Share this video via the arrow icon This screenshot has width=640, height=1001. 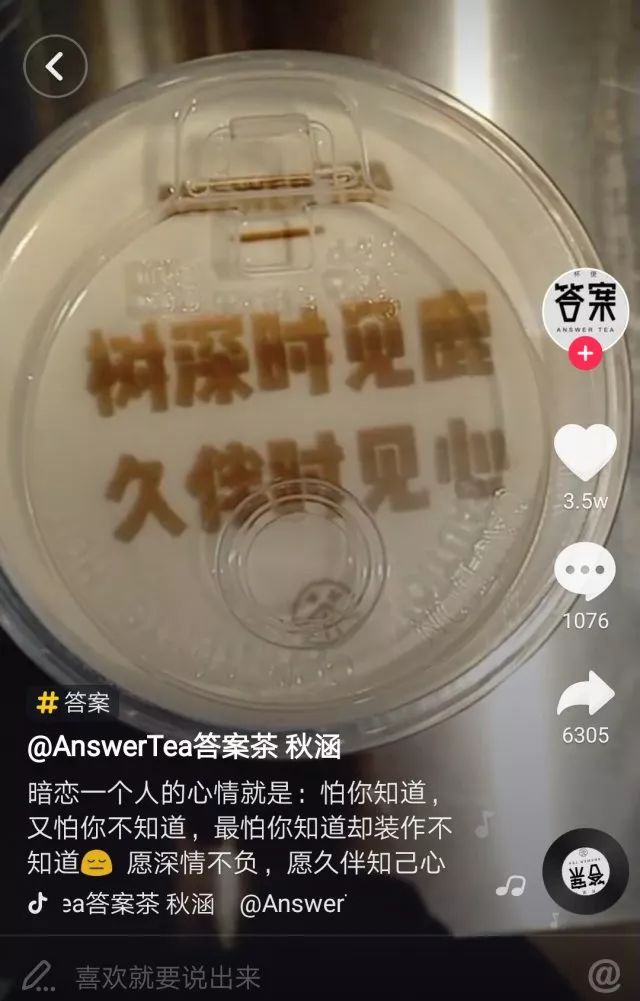[x=585, y=694]
